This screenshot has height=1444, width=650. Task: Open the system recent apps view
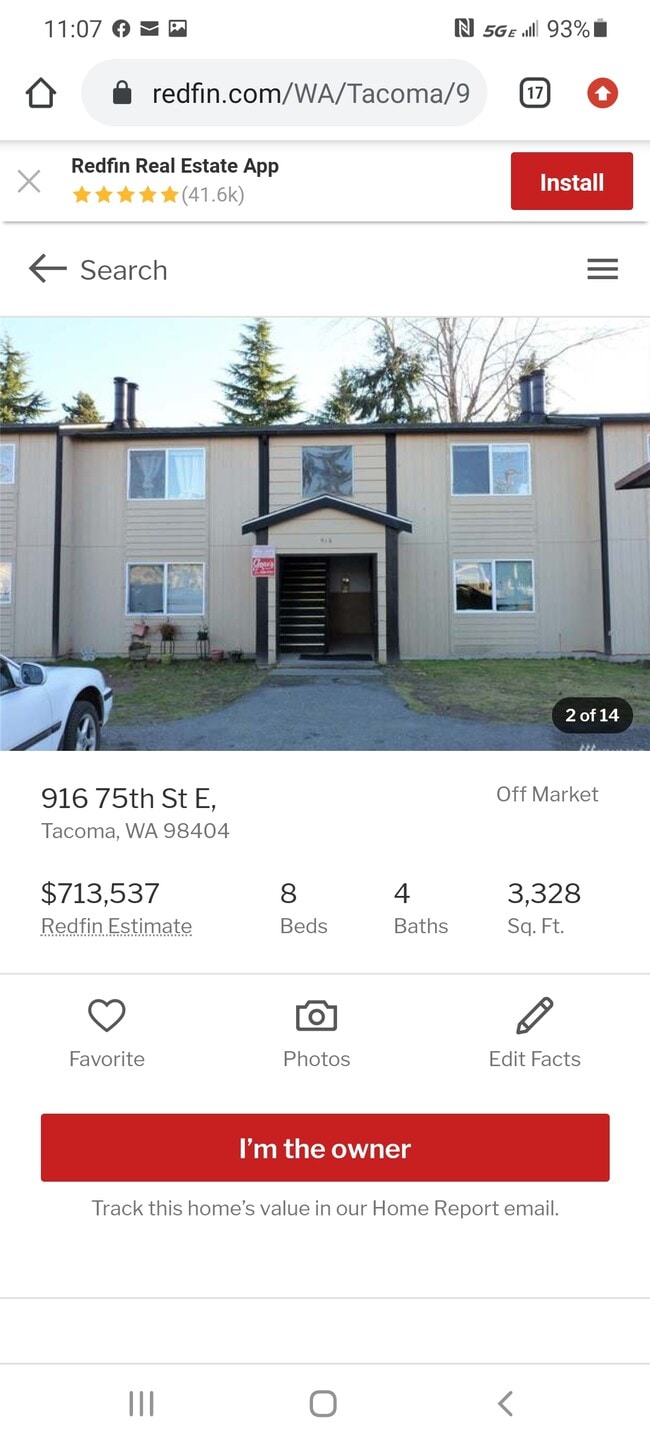[141, 1404]
